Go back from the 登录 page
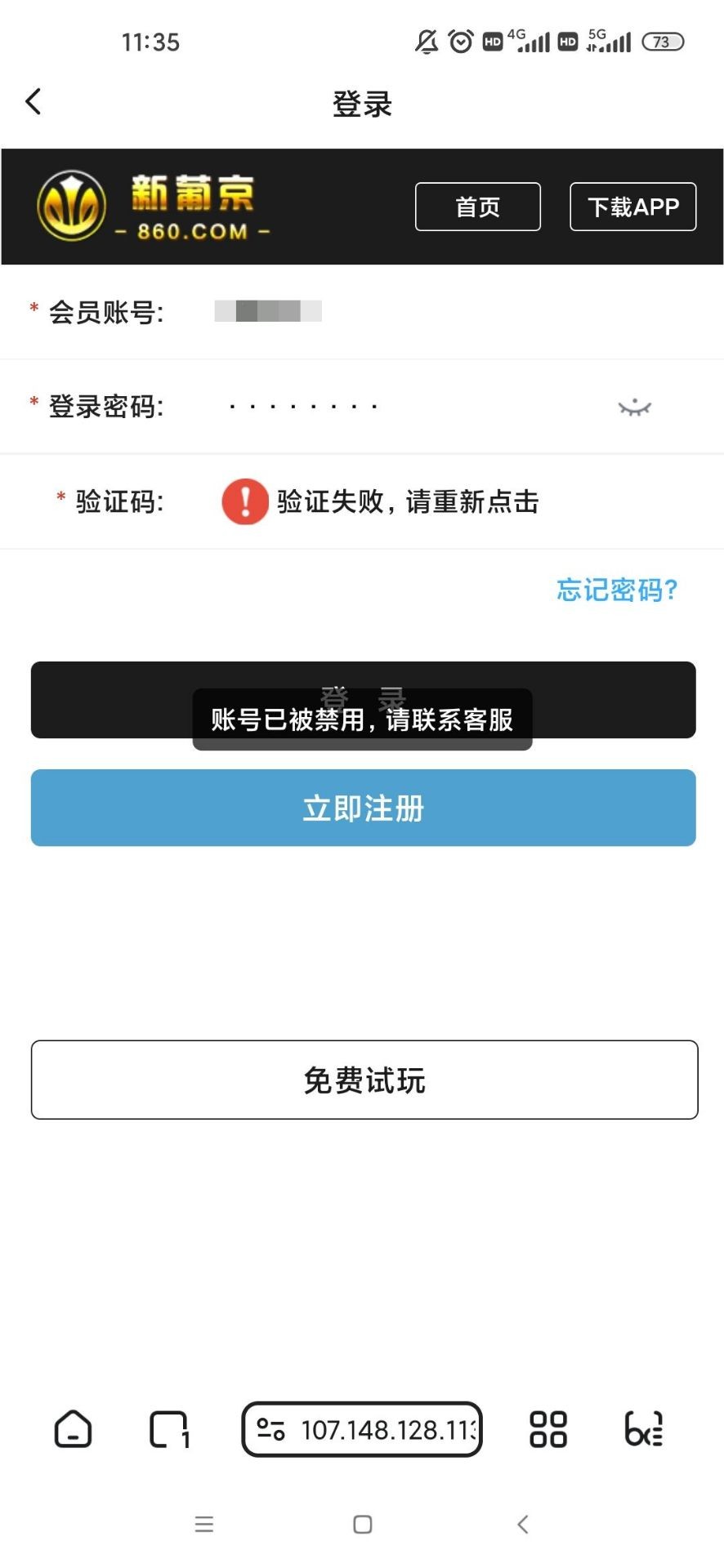Image resolution: width=724 pixels, height=1568 pixels. click(34, 102)
